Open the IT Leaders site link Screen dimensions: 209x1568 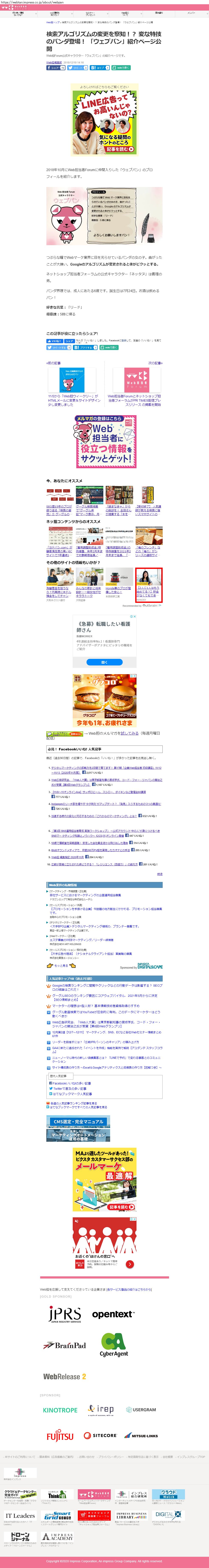(x=20, y=1516)
